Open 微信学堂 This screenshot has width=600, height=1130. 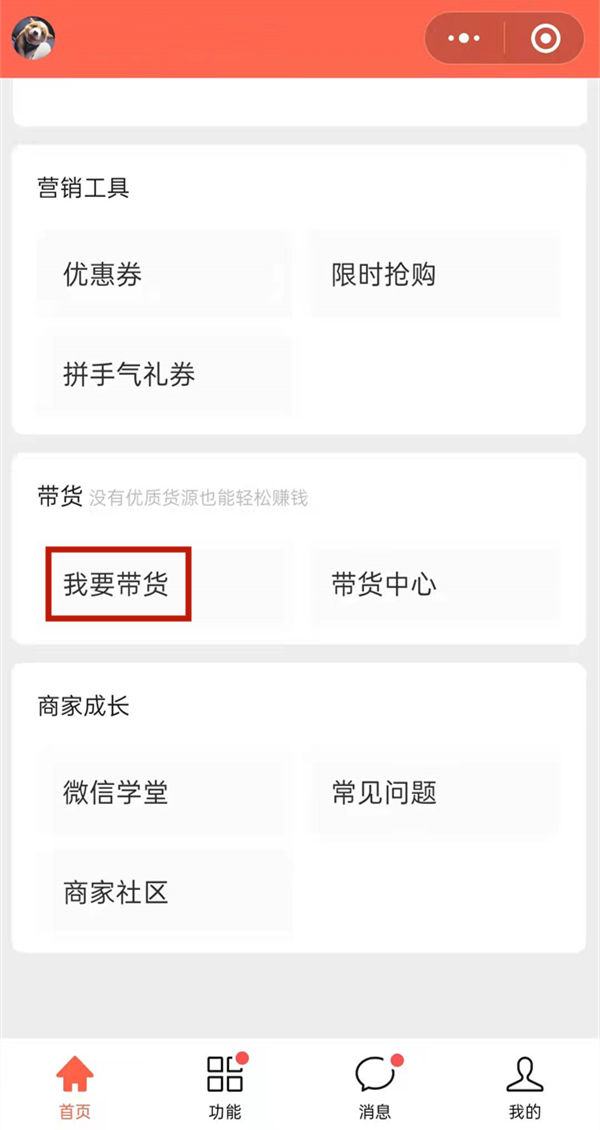164,793
